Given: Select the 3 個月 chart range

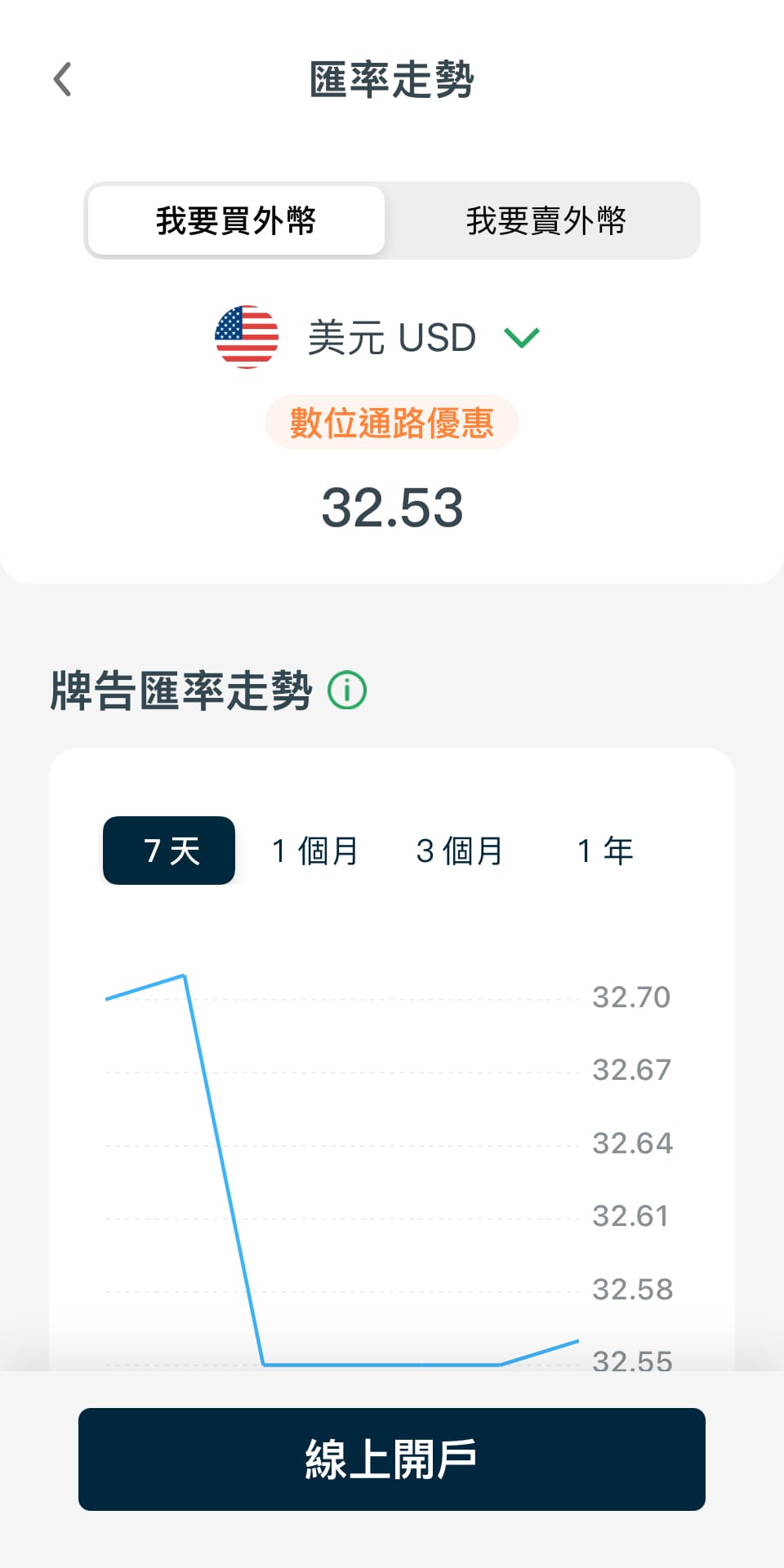Looking at the screenshot, I should [460, 851].
